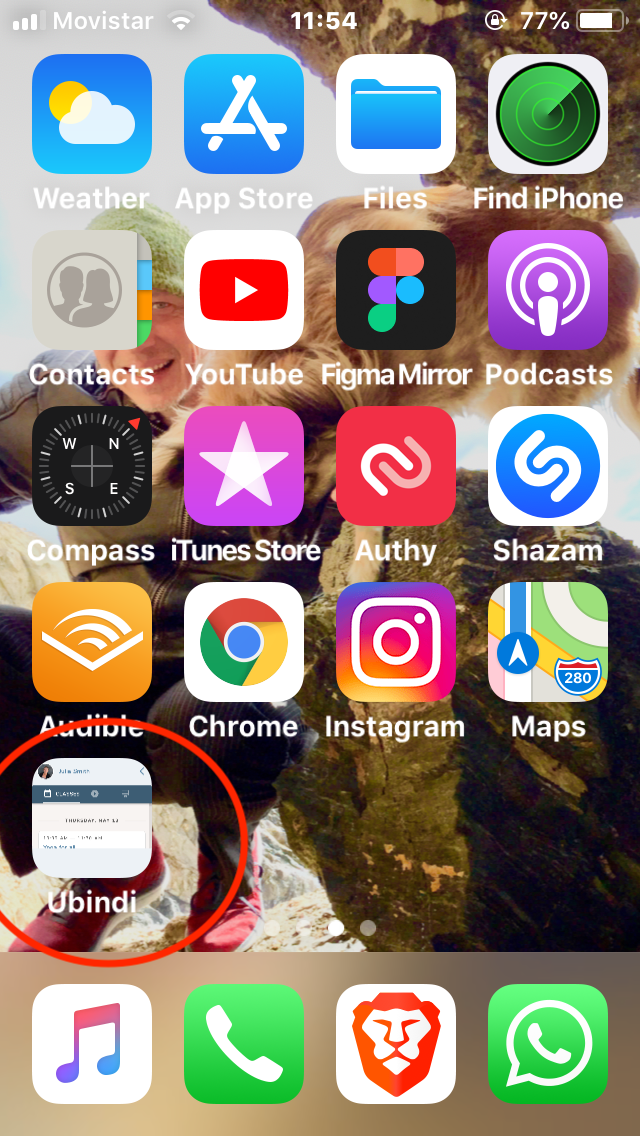Image resolution: width=640 pixels, height=1136 pixels.
Task: Open the Authy app
Action: pos(396,466)
